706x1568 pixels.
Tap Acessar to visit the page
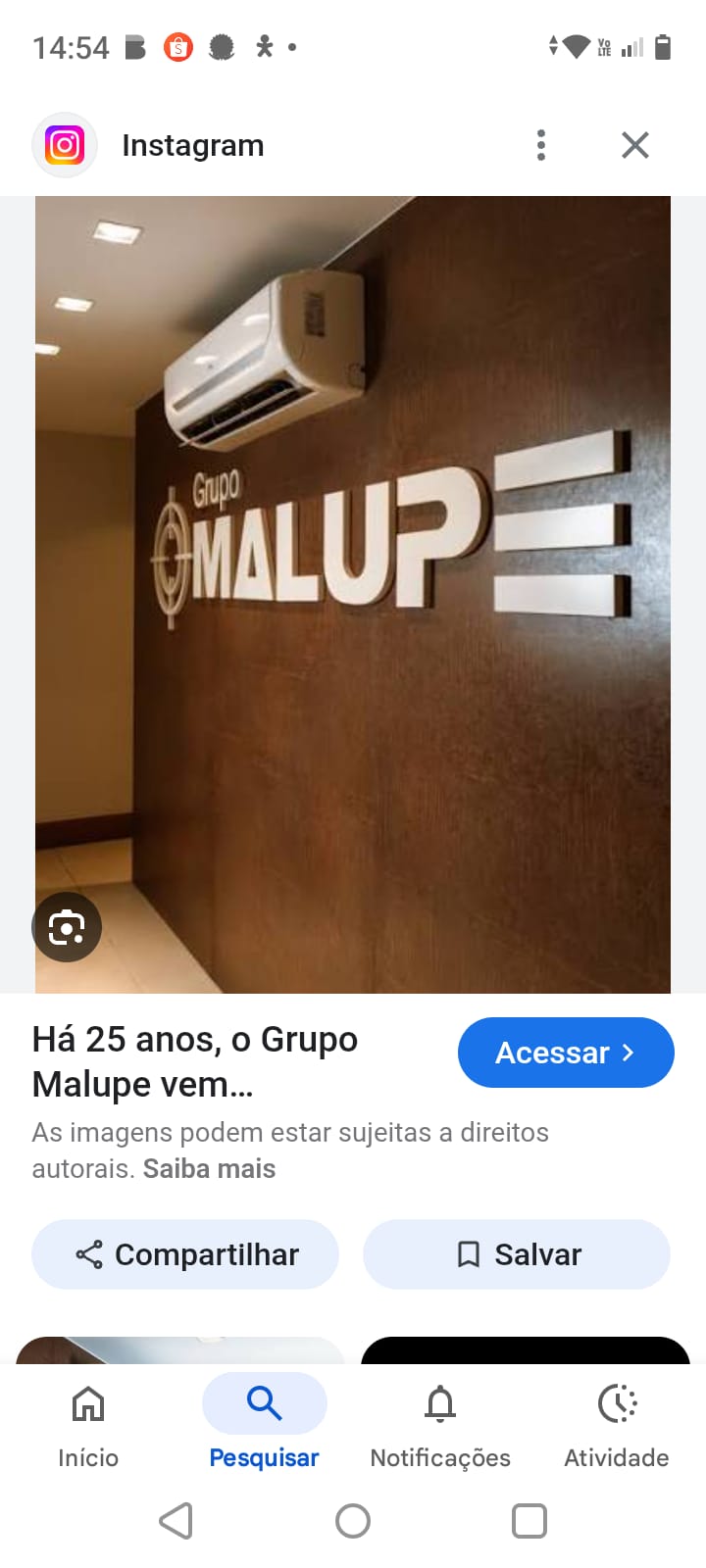tap(566, 1053)
